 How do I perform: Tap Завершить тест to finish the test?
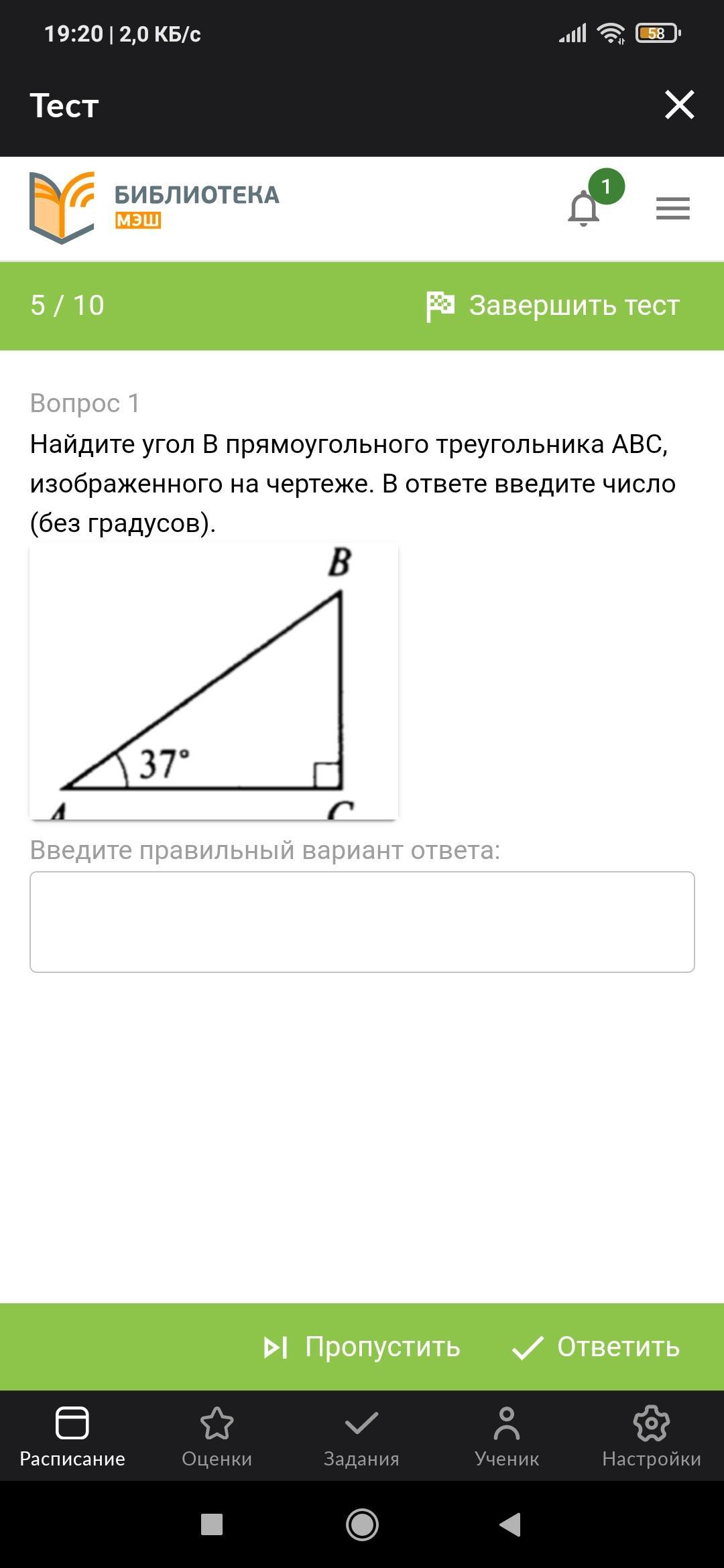click(553, 306)
